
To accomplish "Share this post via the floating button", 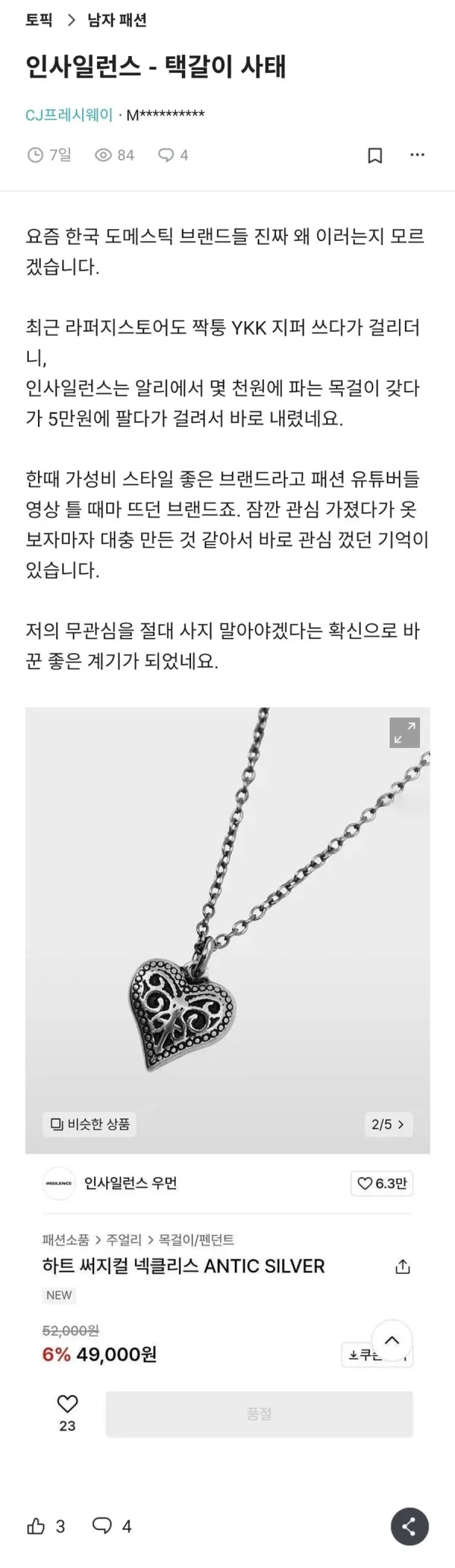I will tap(409, 1527).
